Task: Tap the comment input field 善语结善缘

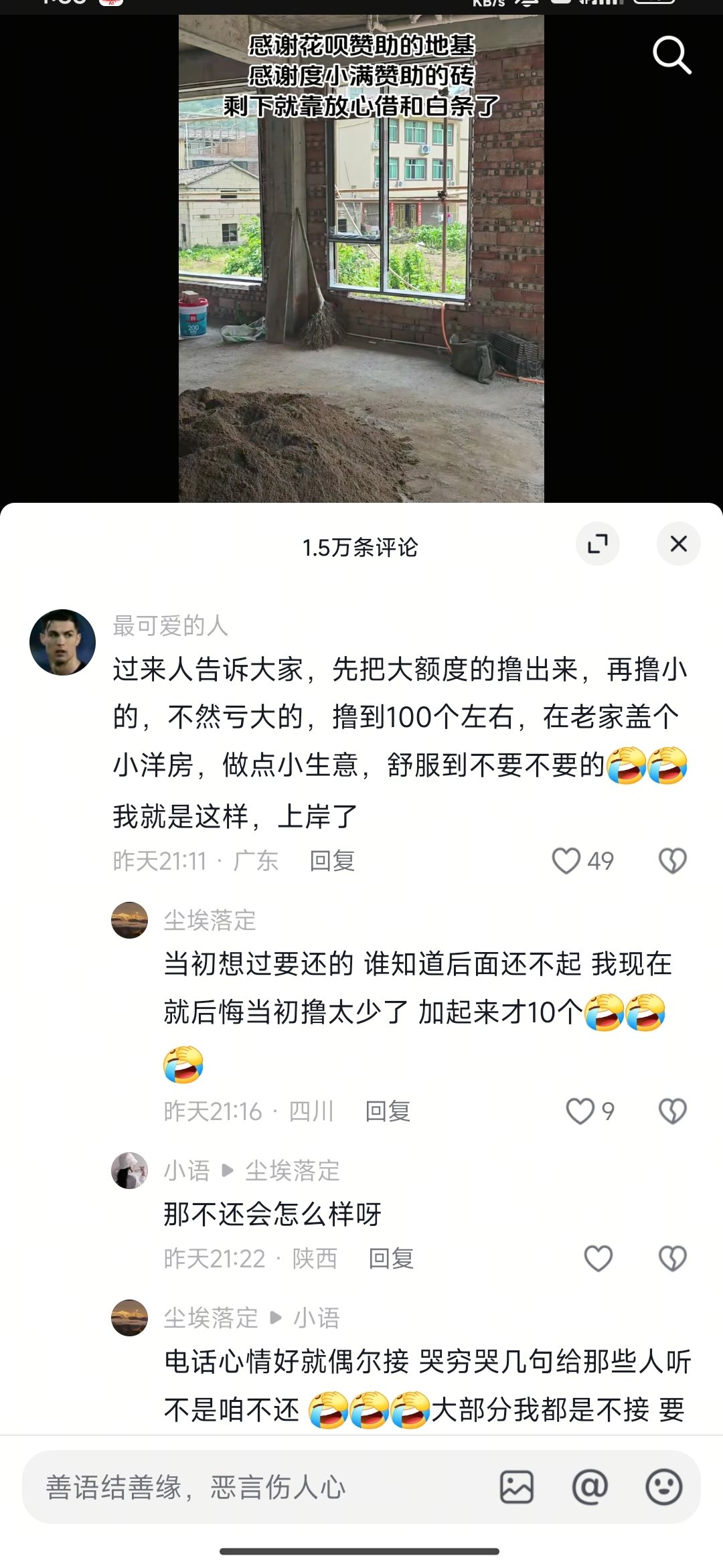Action: 254,1488
